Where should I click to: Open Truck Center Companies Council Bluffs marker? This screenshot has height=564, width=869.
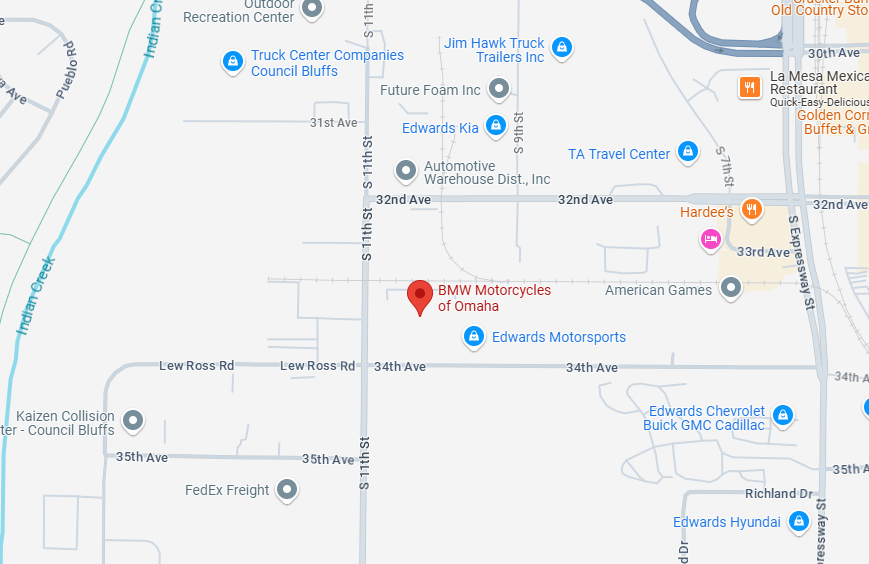coord(232,62)
